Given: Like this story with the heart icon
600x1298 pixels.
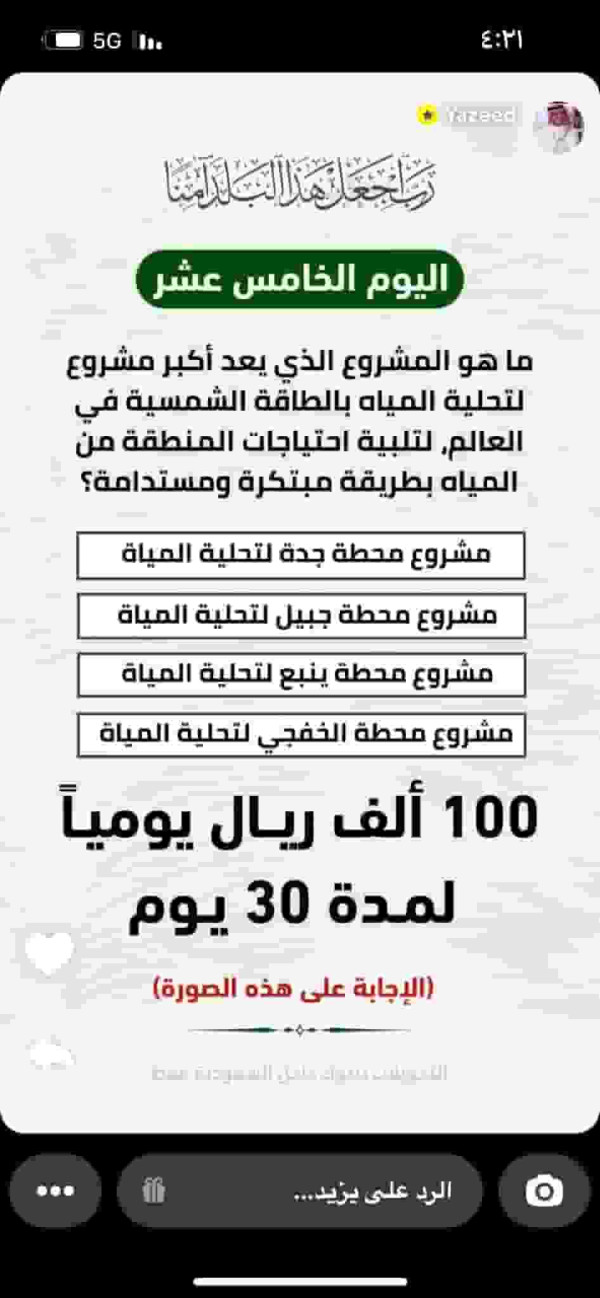Looking at the screenshot, I should [x=50, y=953].
